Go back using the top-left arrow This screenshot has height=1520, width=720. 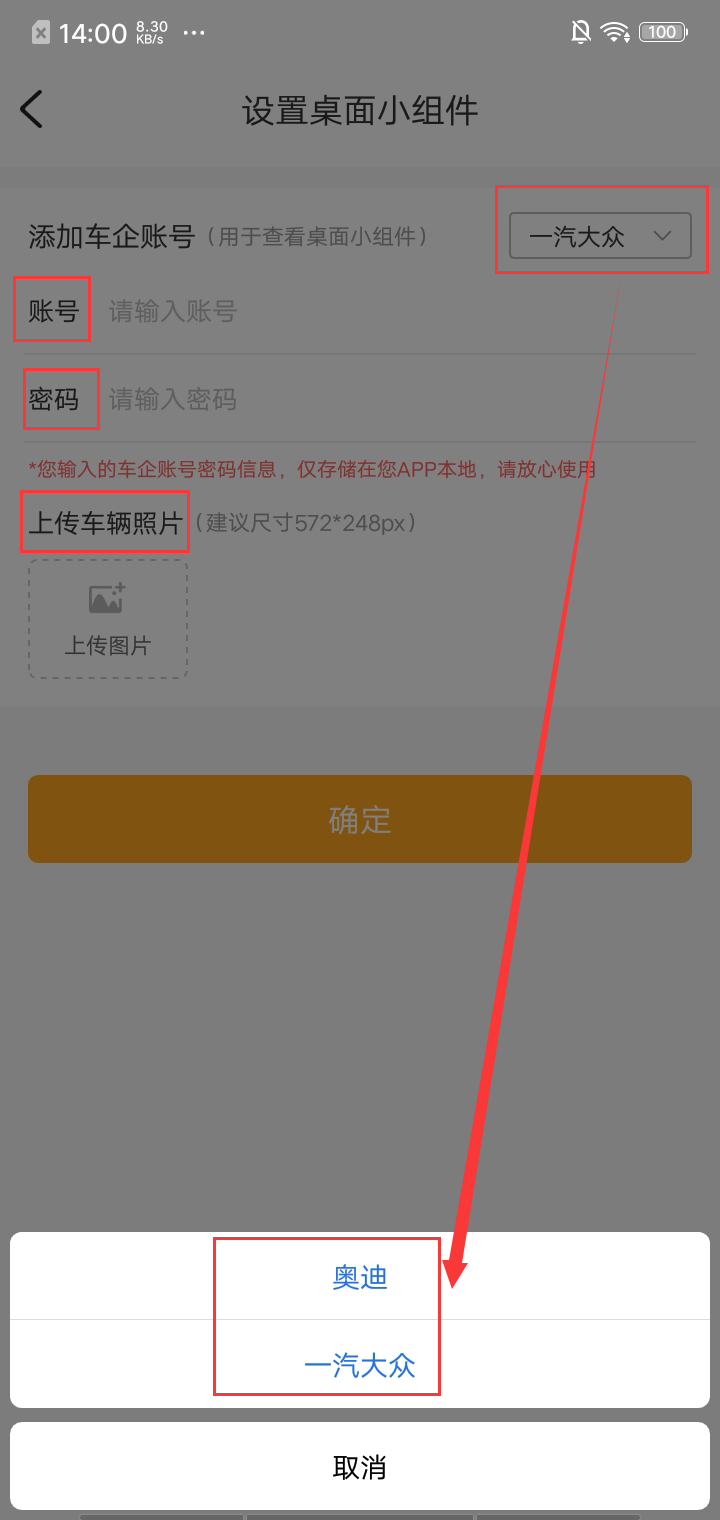click(x=32, y=109)
